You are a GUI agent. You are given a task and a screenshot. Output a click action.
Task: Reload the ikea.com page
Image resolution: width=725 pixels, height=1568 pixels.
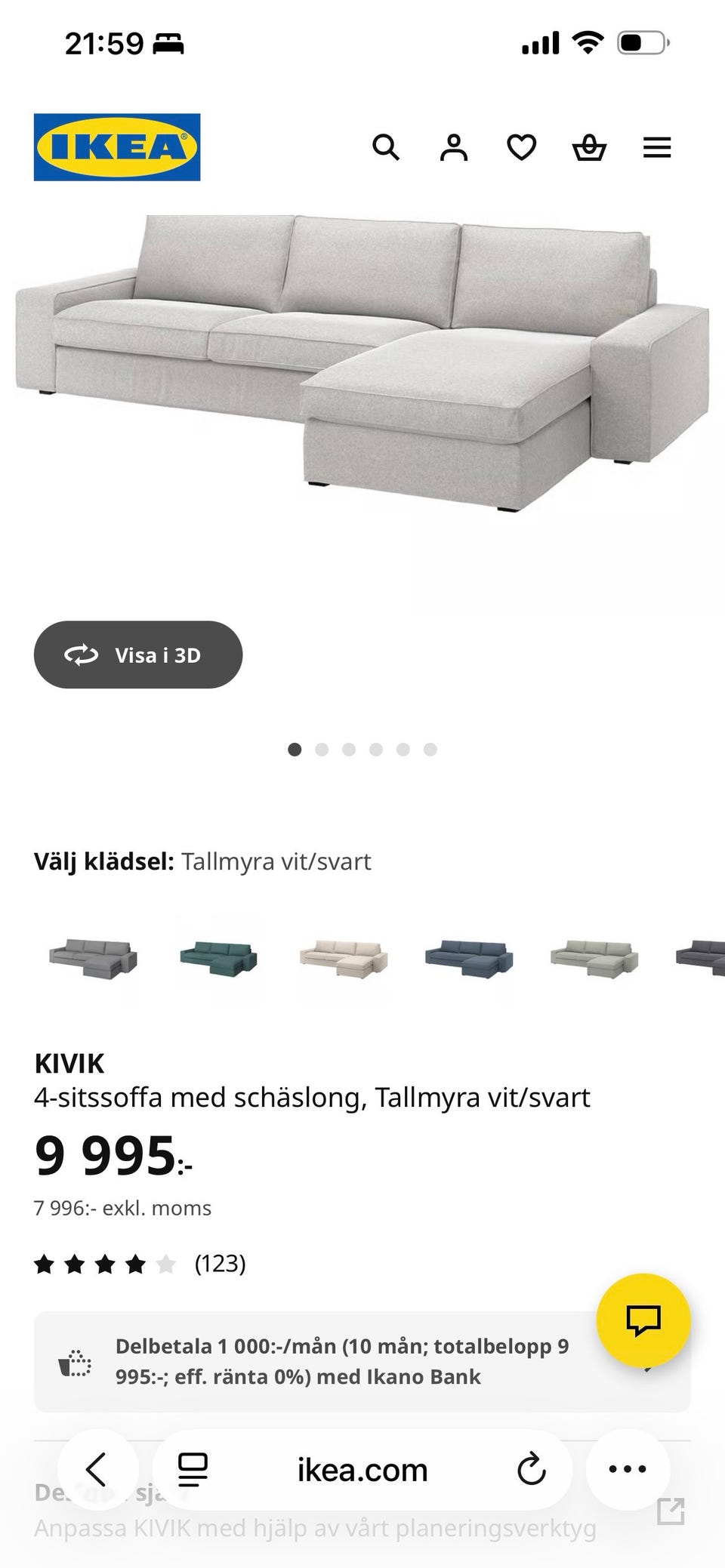(533, 1469)
